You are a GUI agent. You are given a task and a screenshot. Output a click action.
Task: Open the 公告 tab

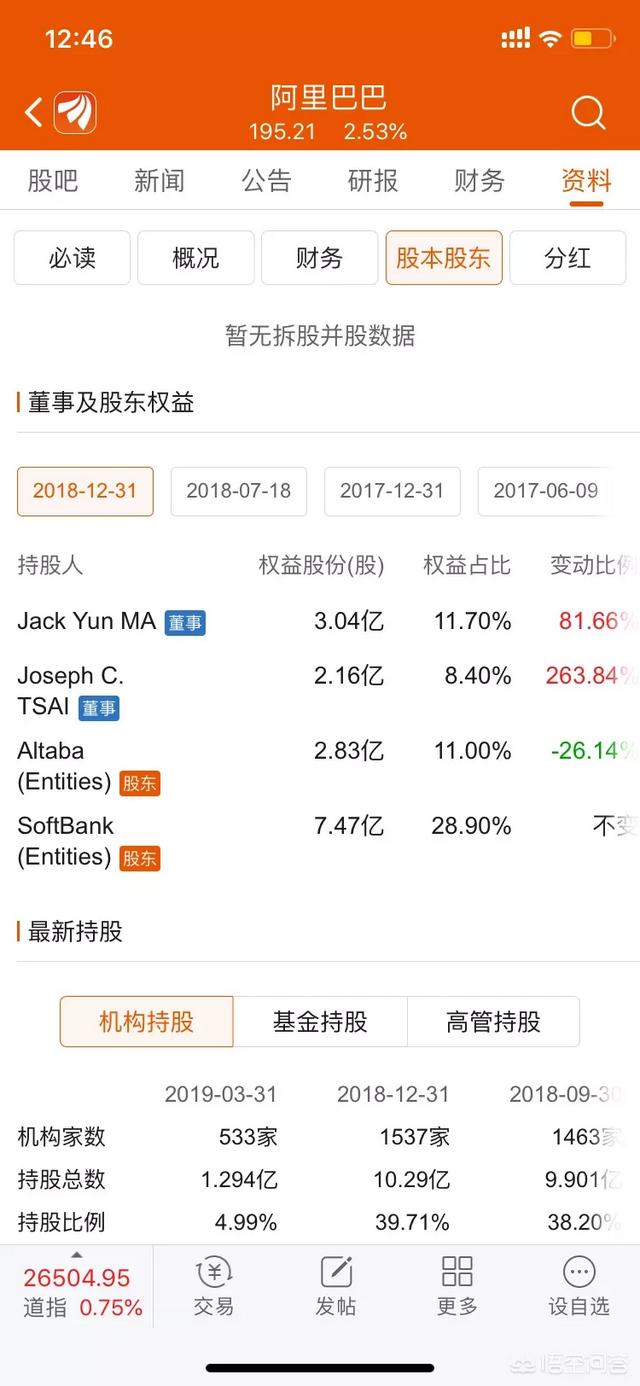pyautogui.click(x=266, y=181)
